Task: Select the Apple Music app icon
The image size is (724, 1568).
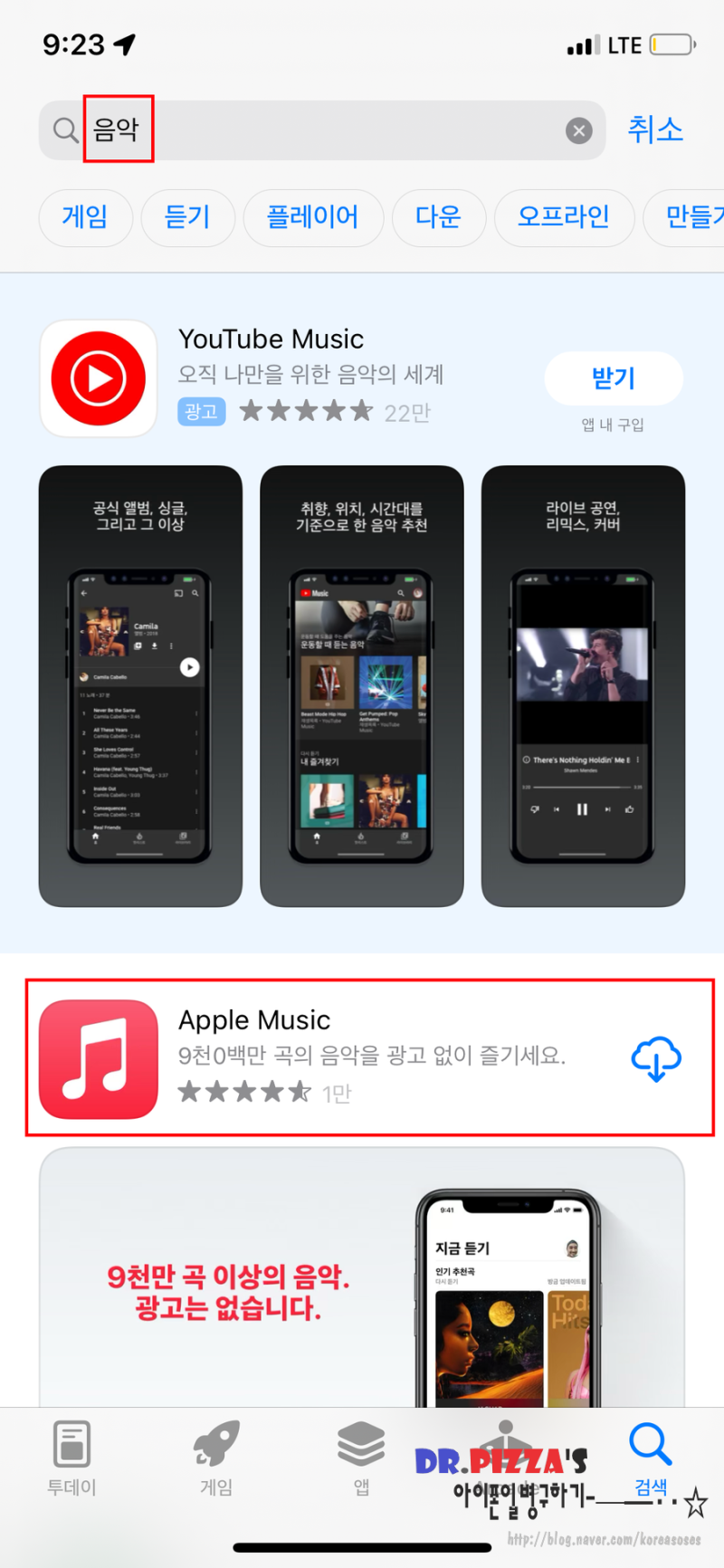Action: (98, 1058)
